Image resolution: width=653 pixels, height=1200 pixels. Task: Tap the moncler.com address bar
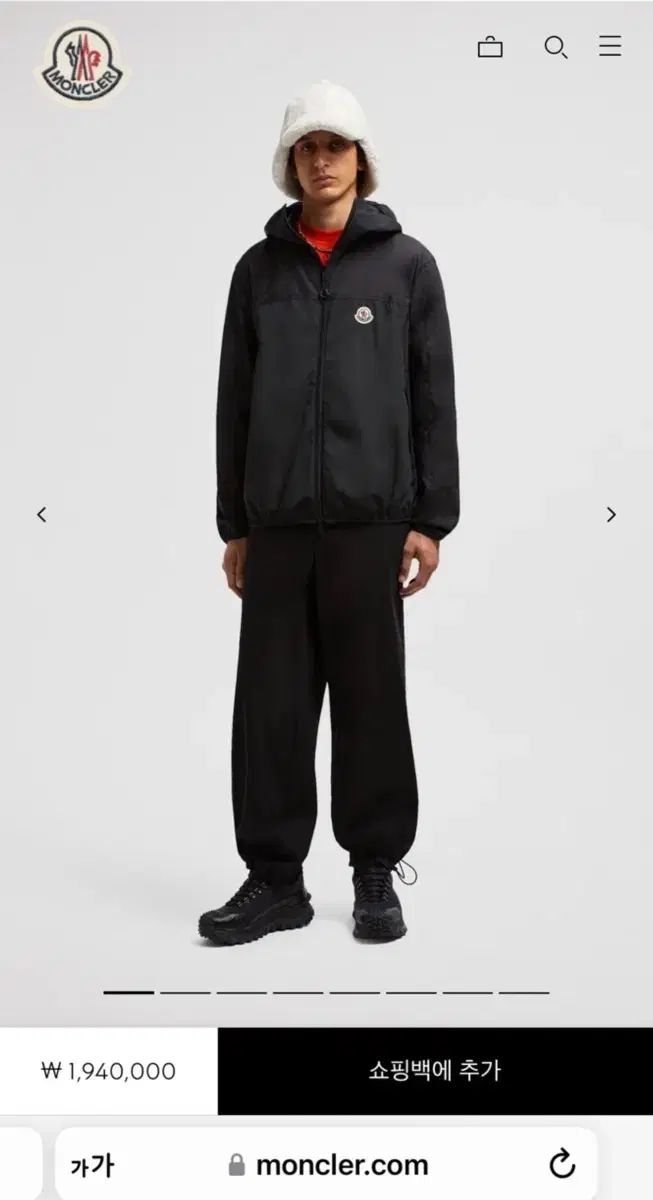(x=327, y=1164)
